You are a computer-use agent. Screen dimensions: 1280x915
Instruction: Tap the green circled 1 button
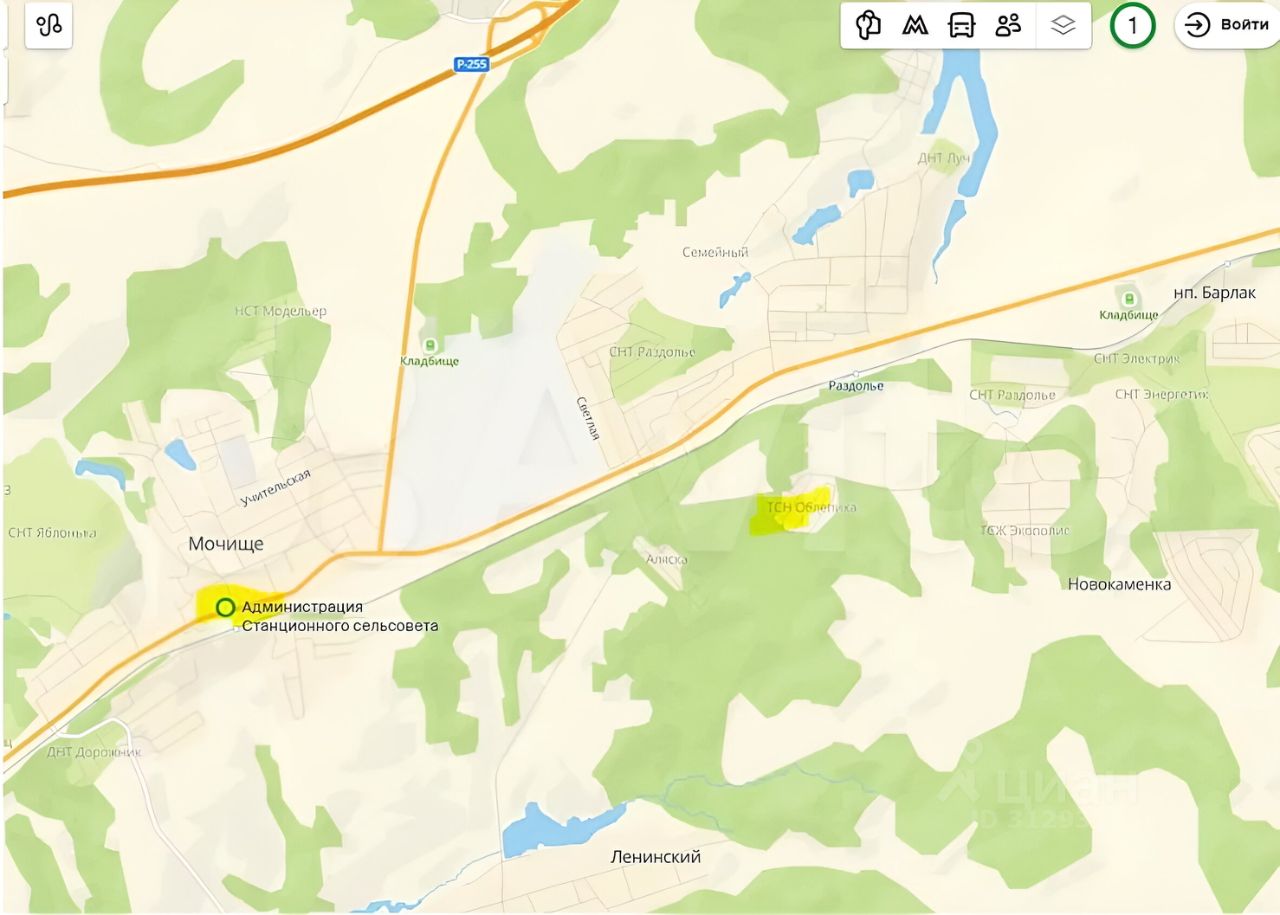(1132, 26)
